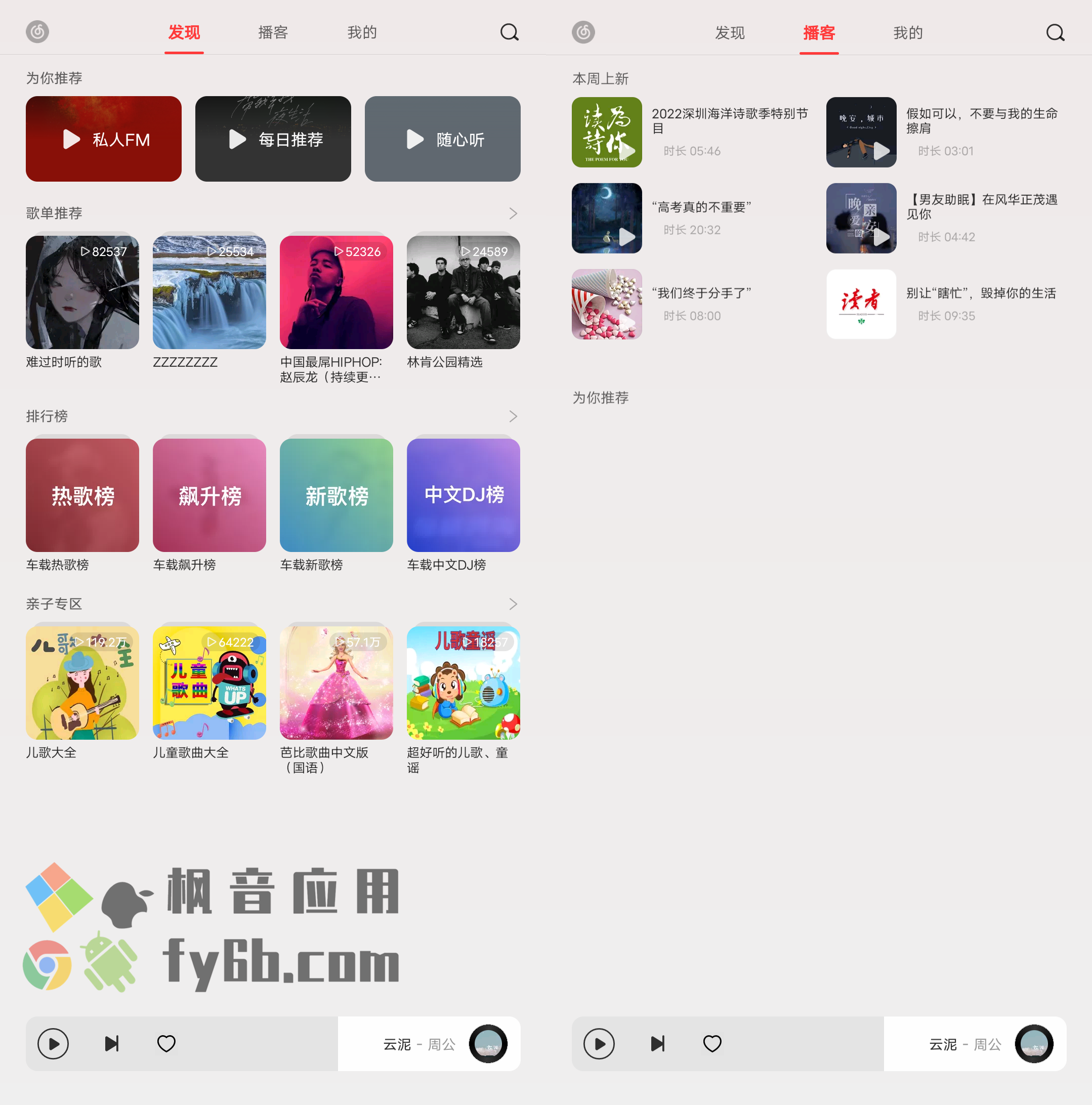The image size is (1092, 1105).
Task: Play podcast 假如可以，不要与我的生命擦肩
Action: (861, 132)
